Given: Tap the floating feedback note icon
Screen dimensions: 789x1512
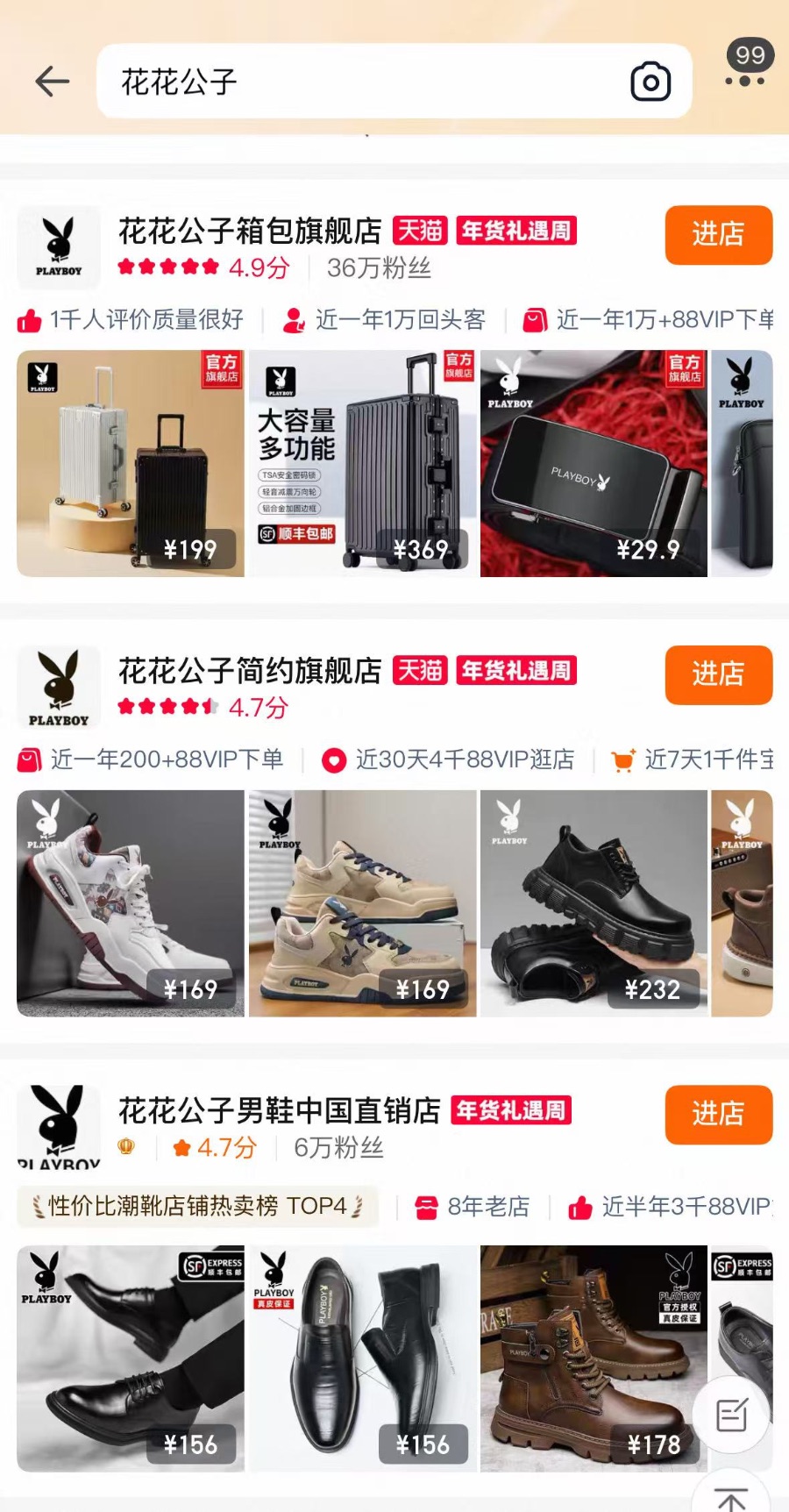Looking at the screenshot, I should coord(731,1414).
